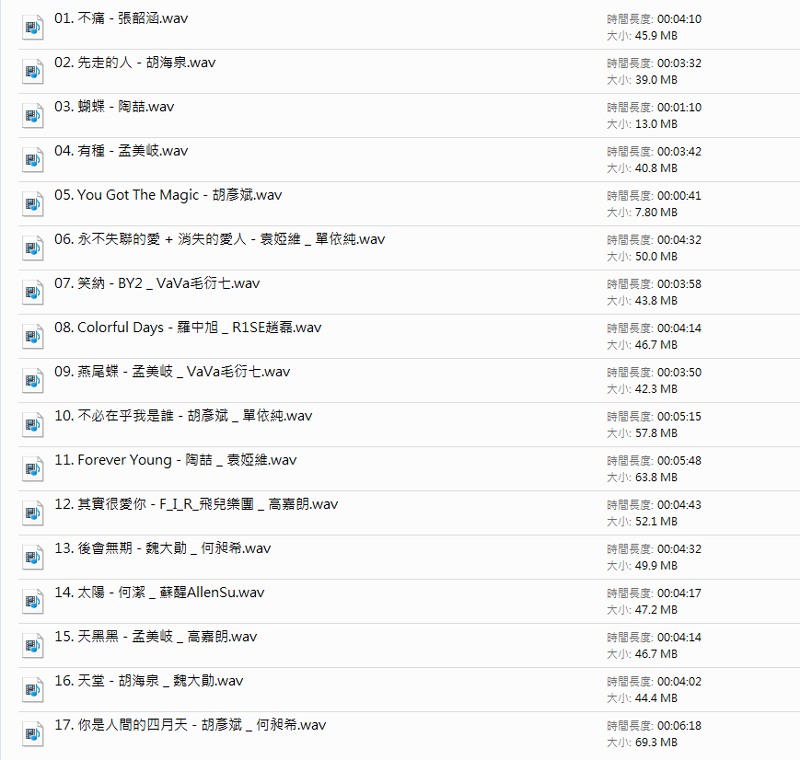Screen dimensions: 800x760
Task: Open 03. 蝴蝶 - 陶喆.wav
Action: coord(115,107)
